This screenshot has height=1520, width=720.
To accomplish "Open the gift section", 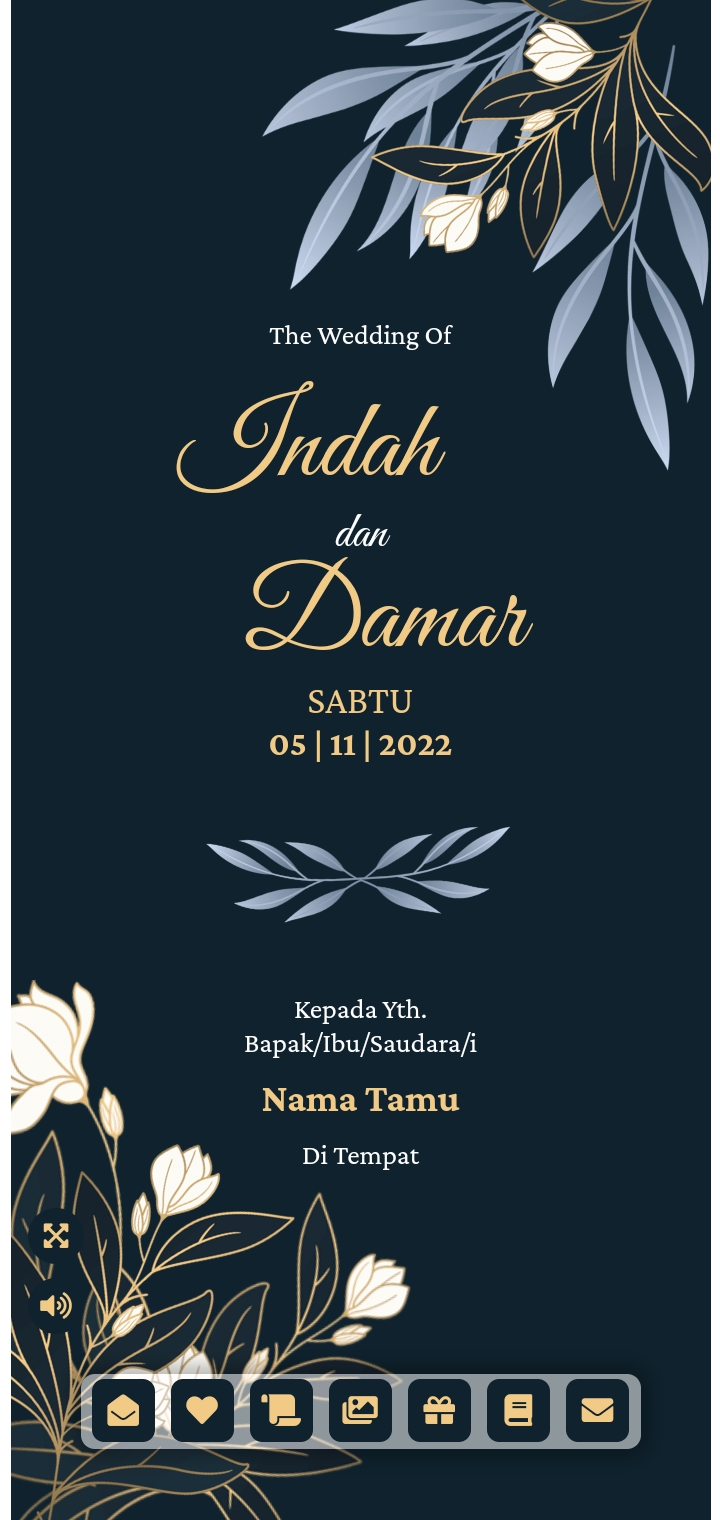I will click(439, 1411).
